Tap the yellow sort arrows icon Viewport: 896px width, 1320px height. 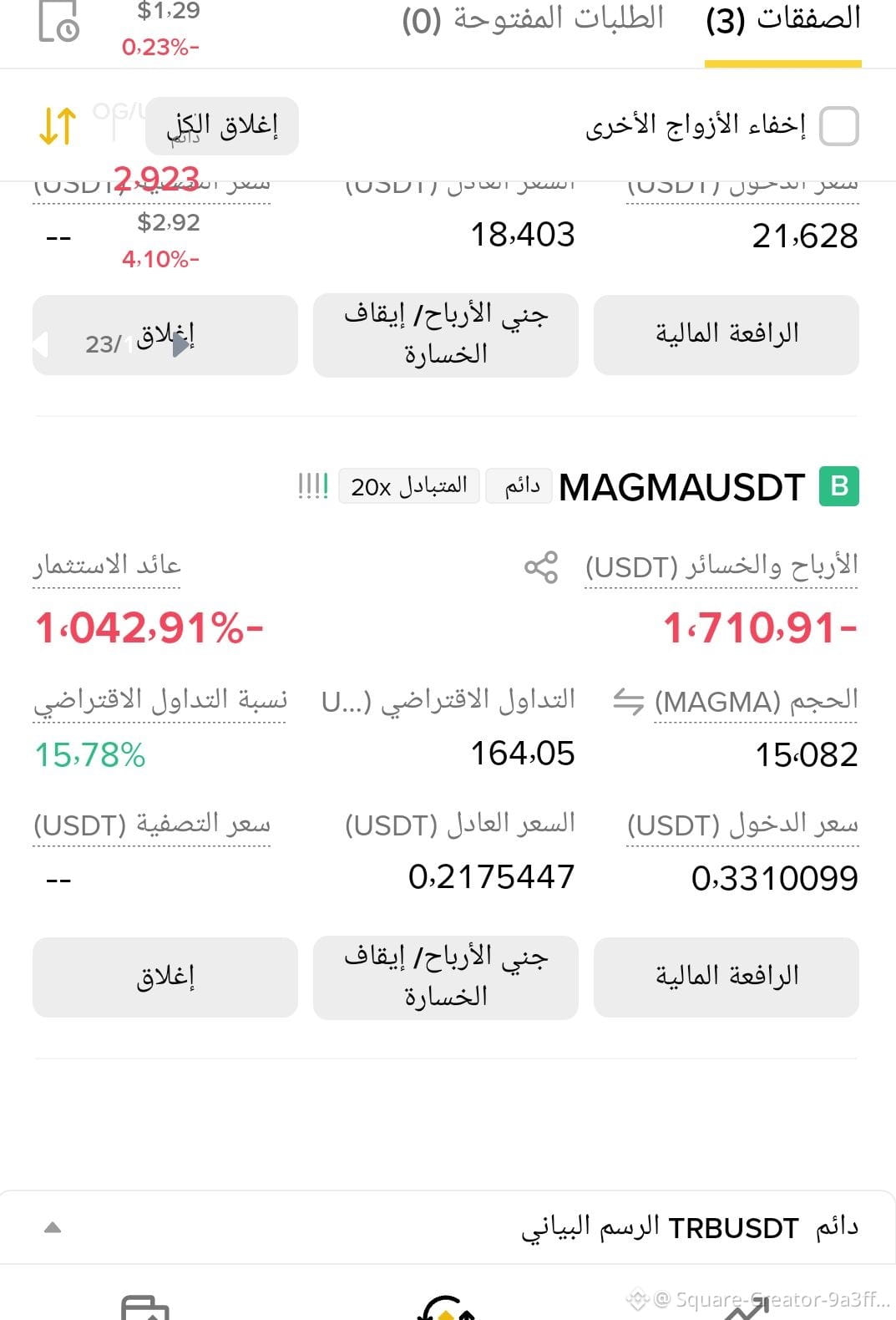(58, 126)
